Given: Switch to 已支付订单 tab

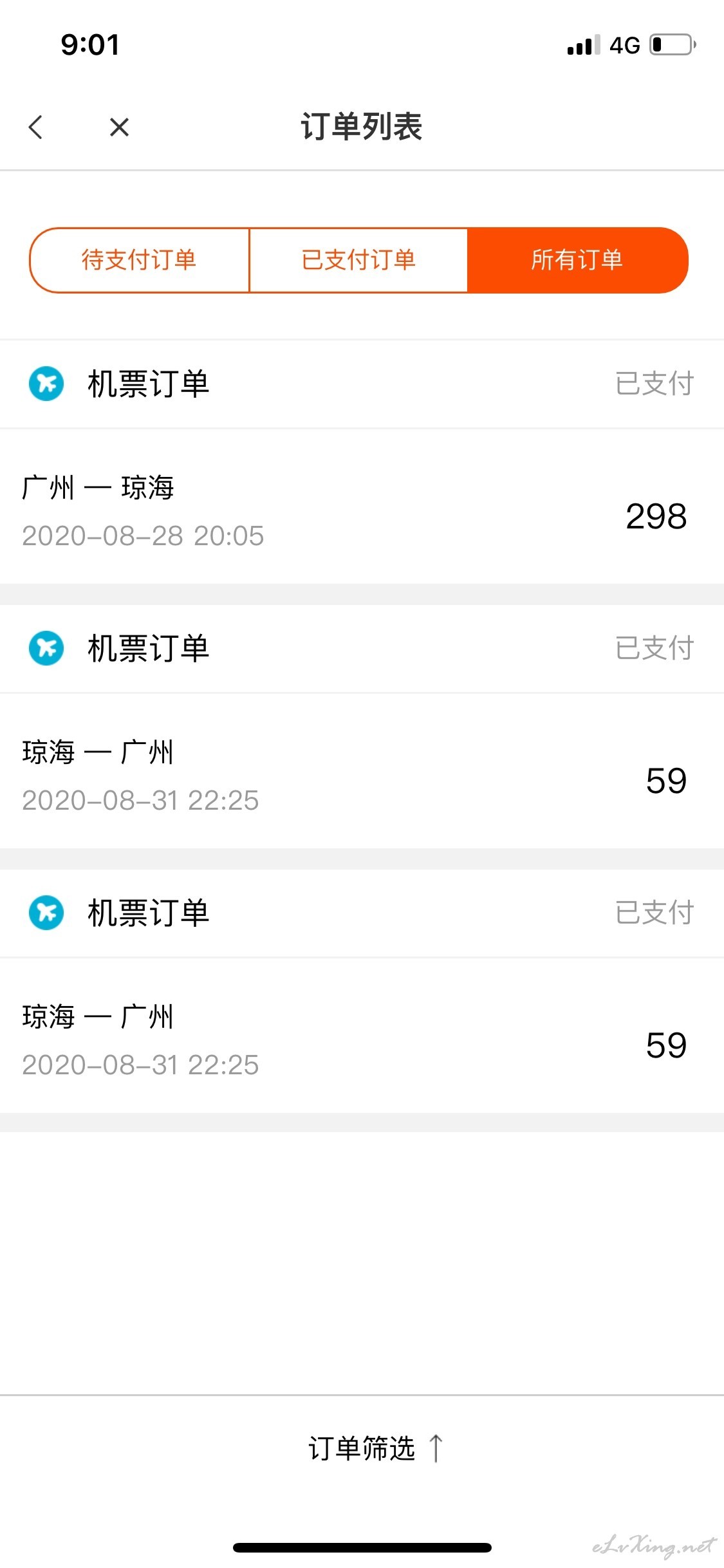Looking at the screenshot, I should pyautogui.click(x=358, y=260).
